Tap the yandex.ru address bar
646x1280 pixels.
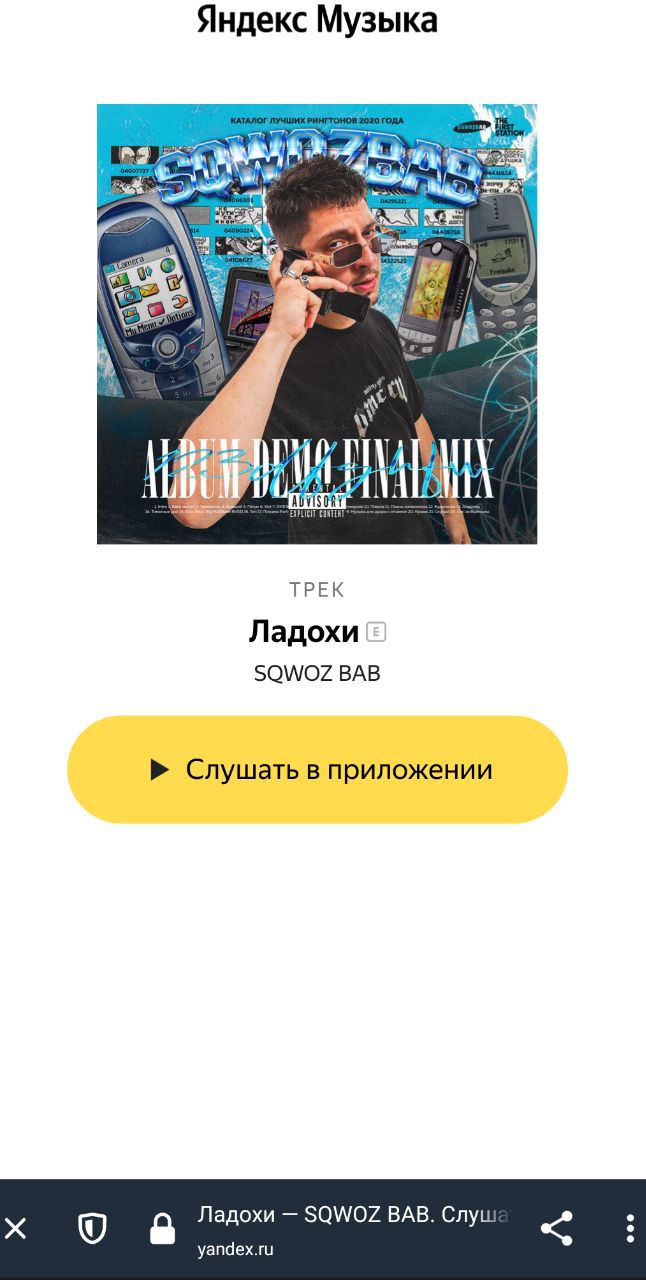click(x=353, y=1231)
